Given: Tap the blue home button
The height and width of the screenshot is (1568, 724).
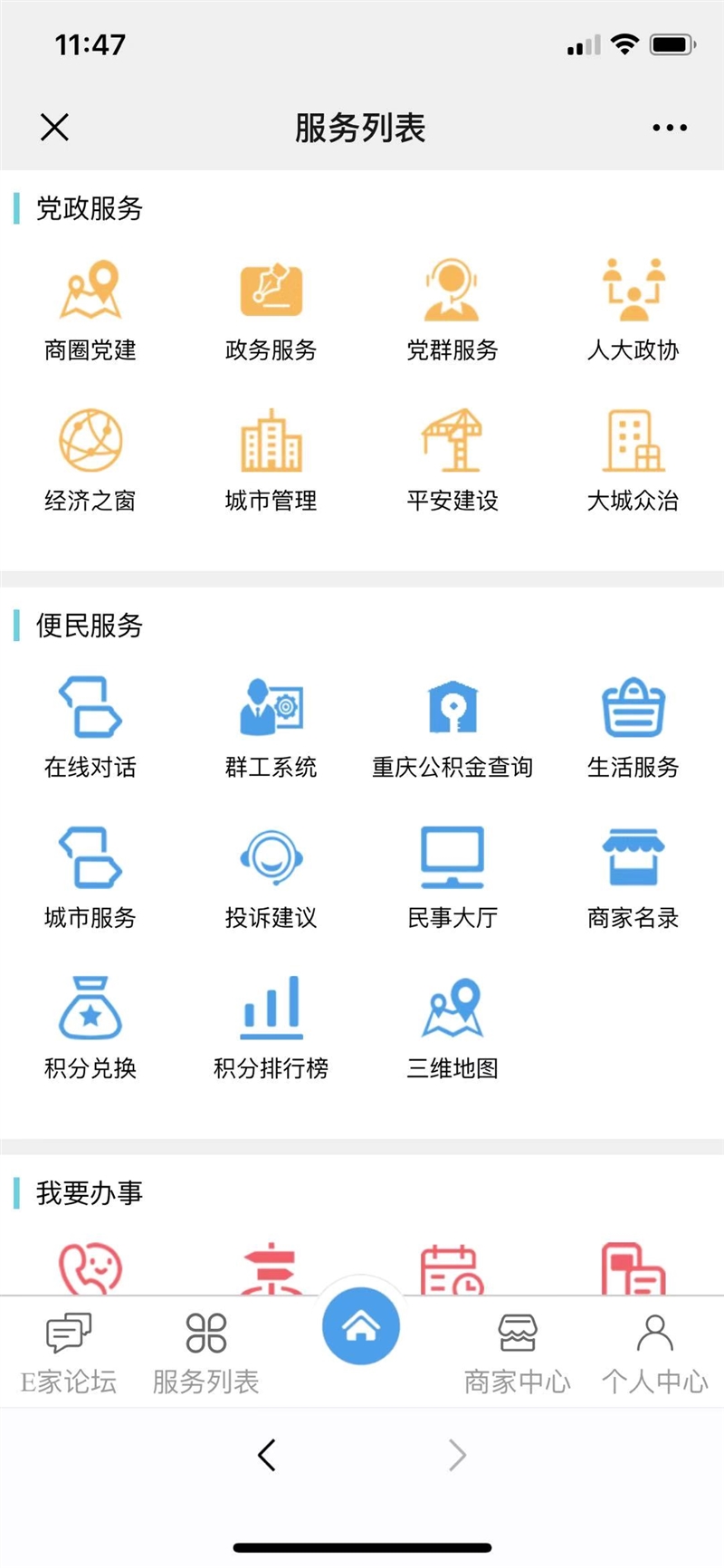Looking at the screenshot, I should [361, 1324].
